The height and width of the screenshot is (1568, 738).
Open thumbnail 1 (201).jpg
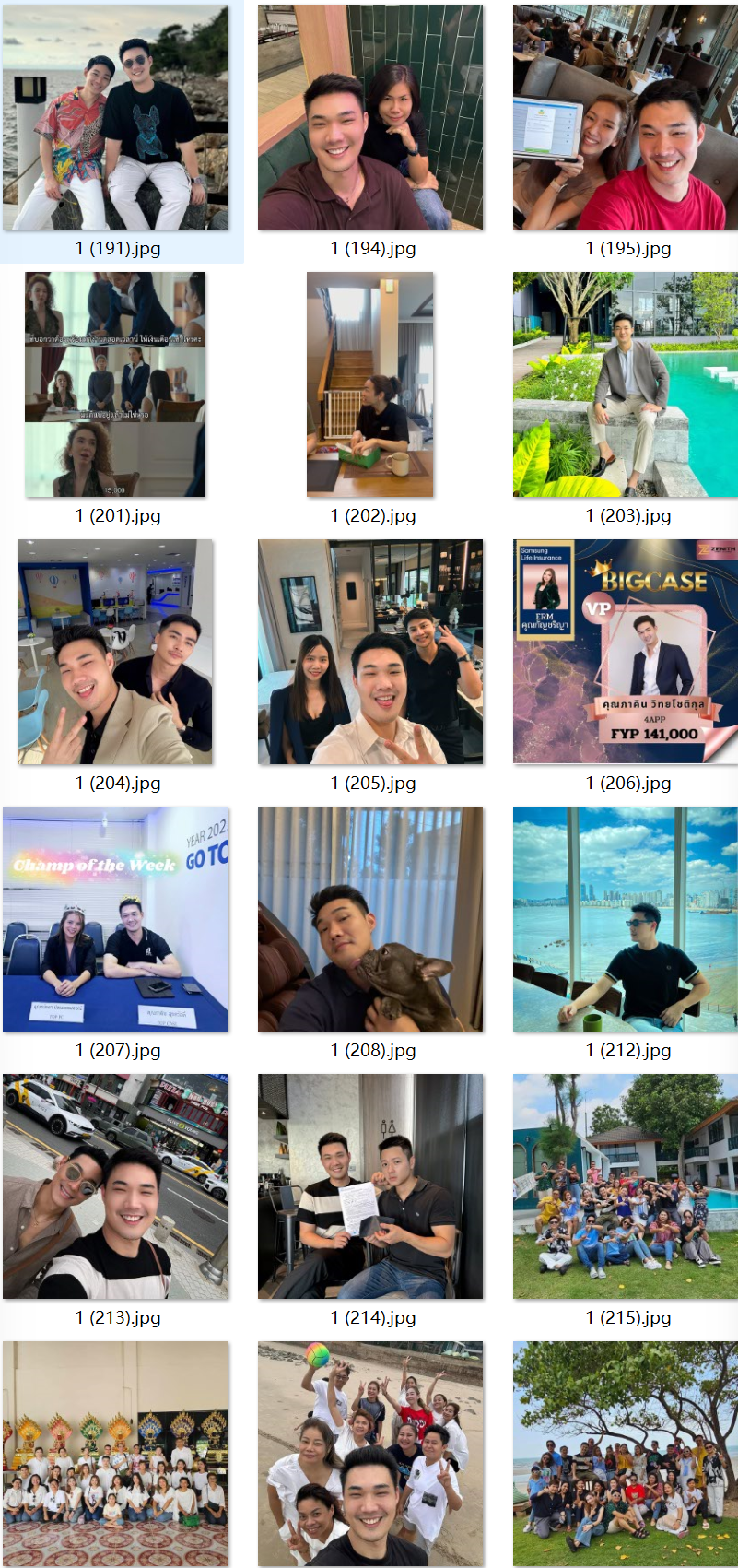tap(115, 384)
